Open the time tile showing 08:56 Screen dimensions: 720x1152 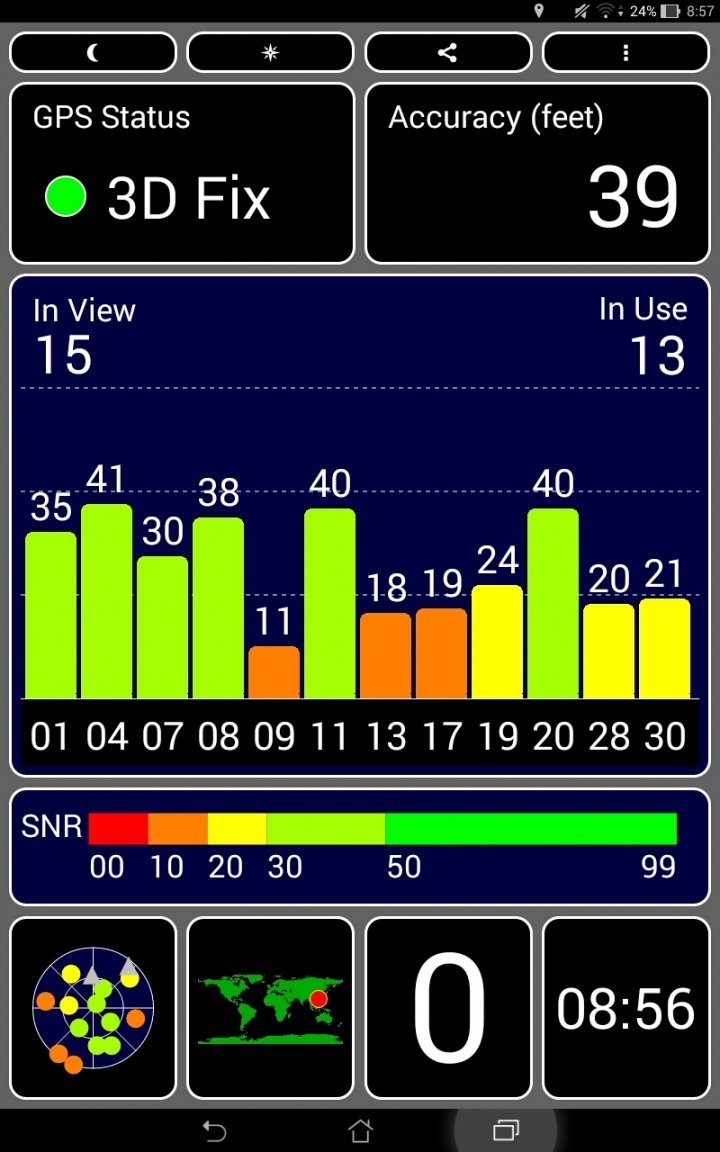point(626,1008)
